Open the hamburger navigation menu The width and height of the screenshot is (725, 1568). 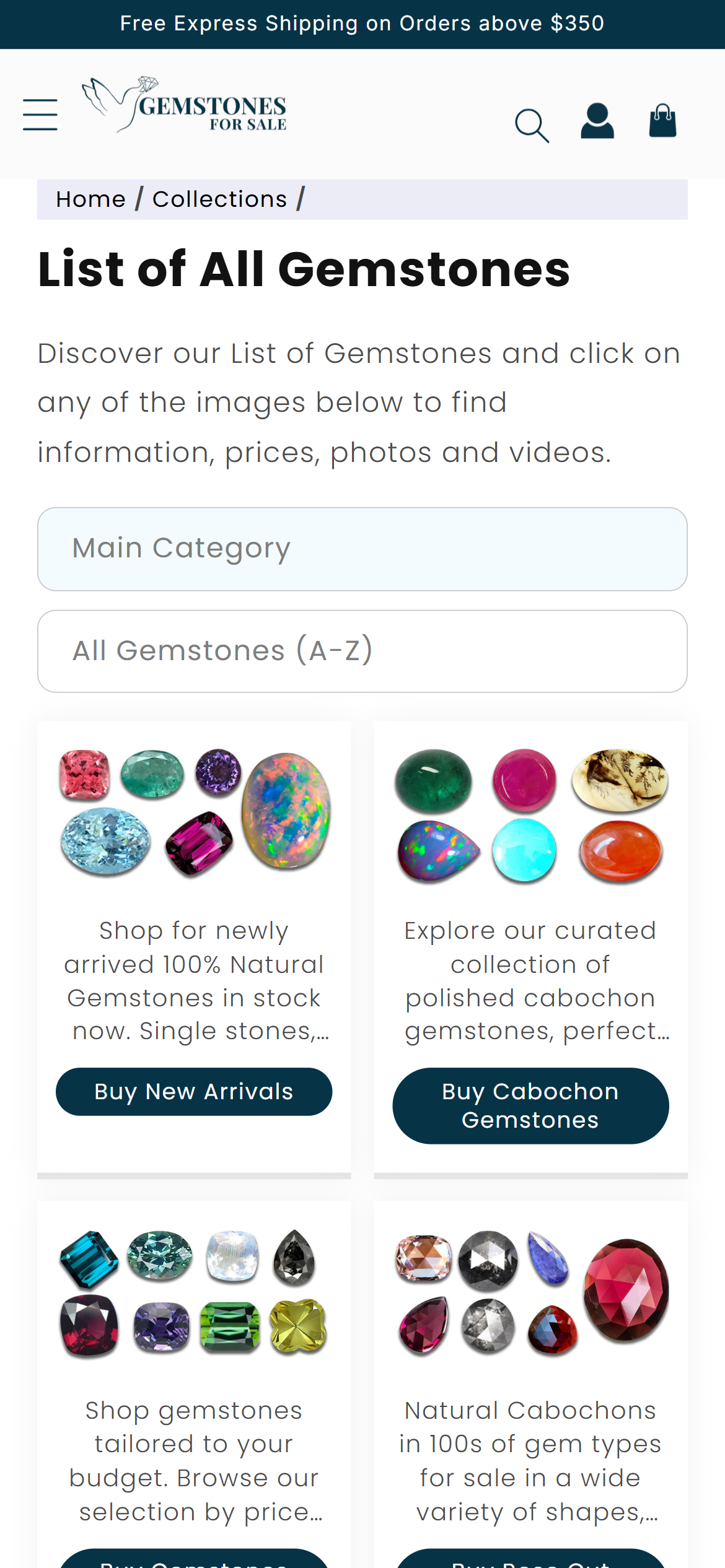coord(40,115)
